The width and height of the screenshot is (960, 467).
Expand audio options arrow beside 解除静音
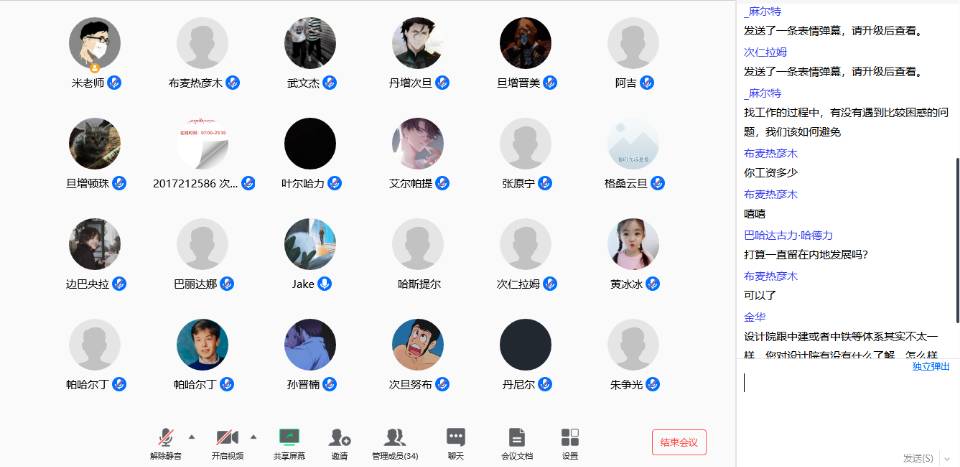[191, 437]
